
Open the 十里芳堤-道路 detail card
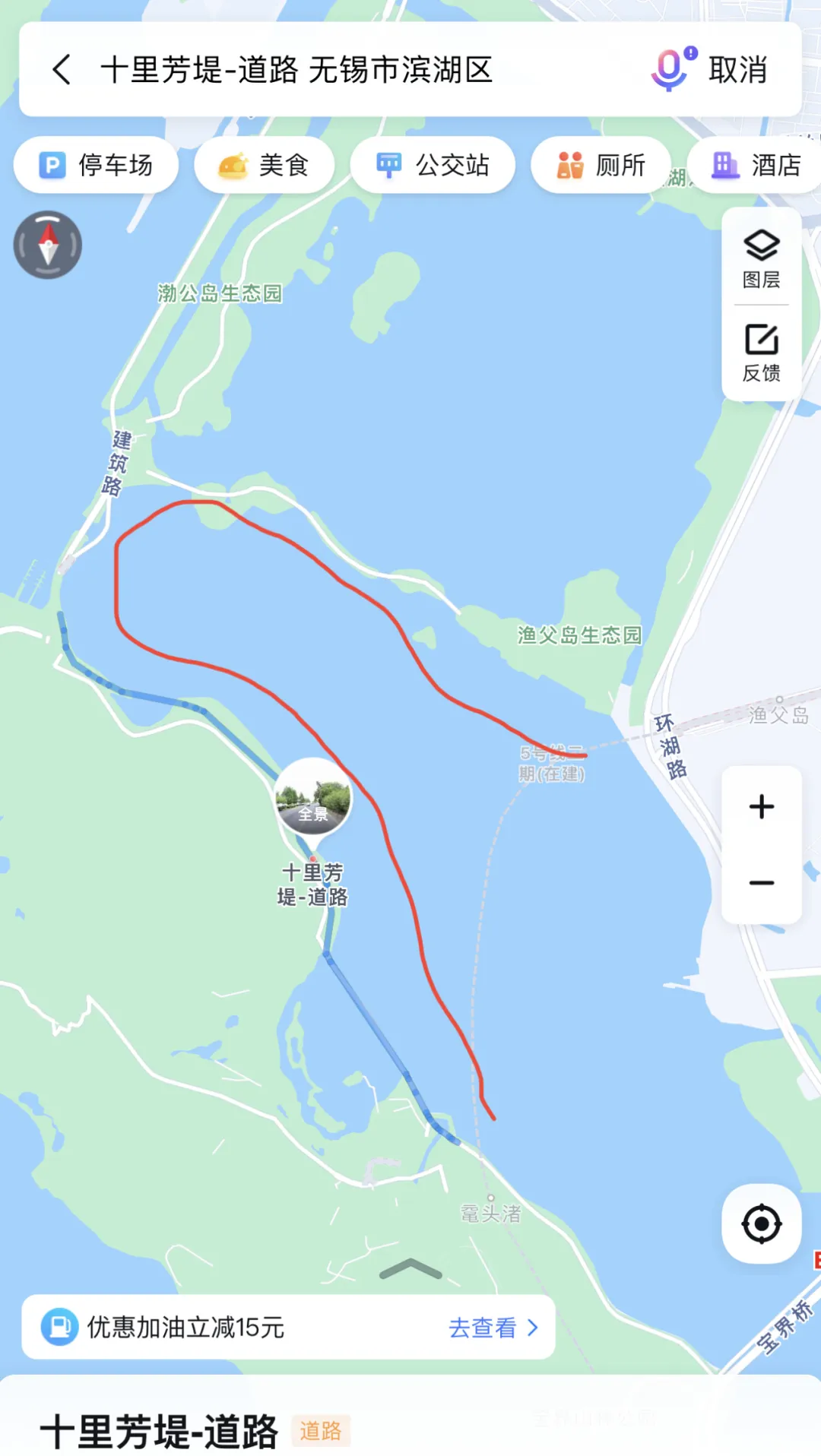click(x=160, y=1430)
